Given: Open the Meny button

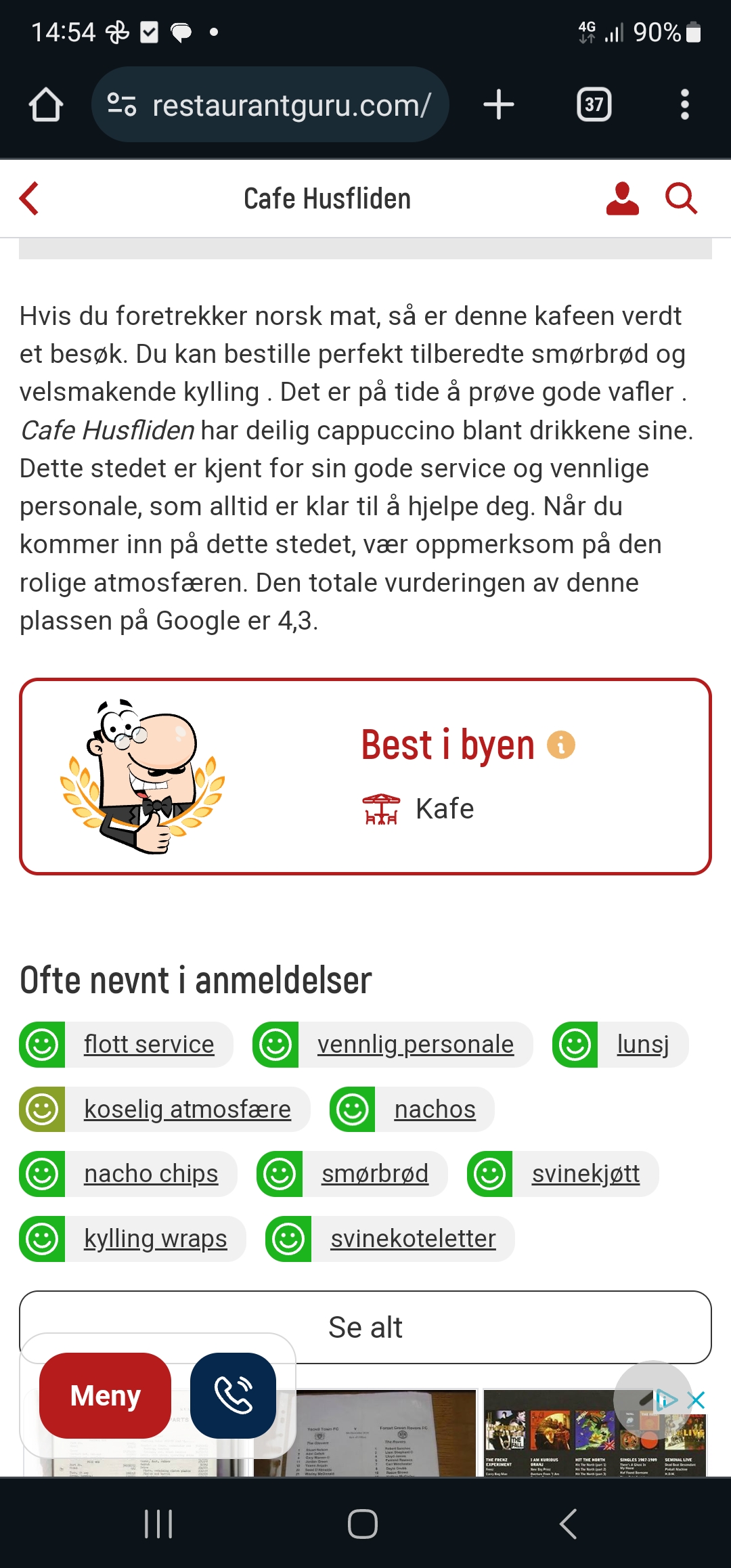Looking at the screenshot, I should coord(105,1395).
